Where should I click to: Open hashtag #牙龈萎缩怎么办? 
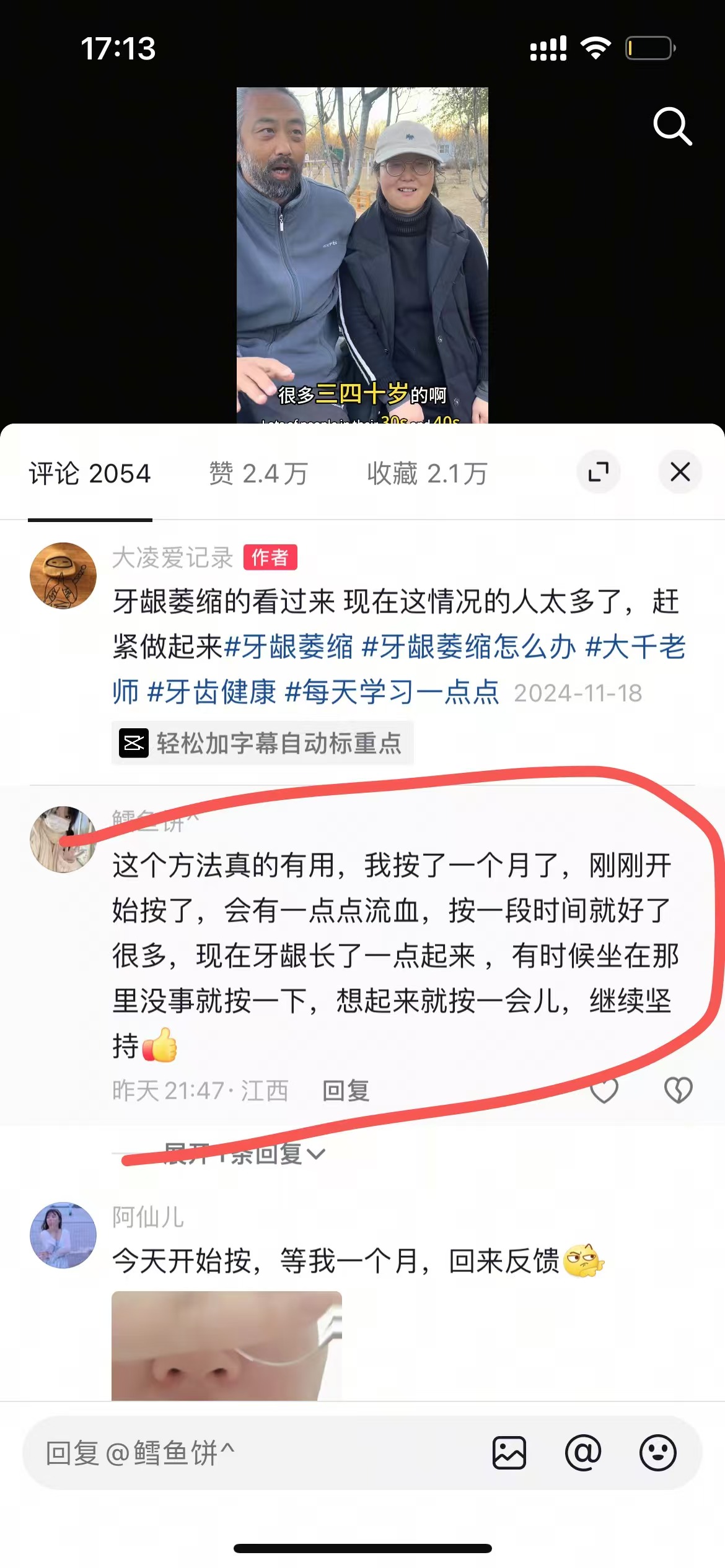pyautogui.click(x=468, y=647)
